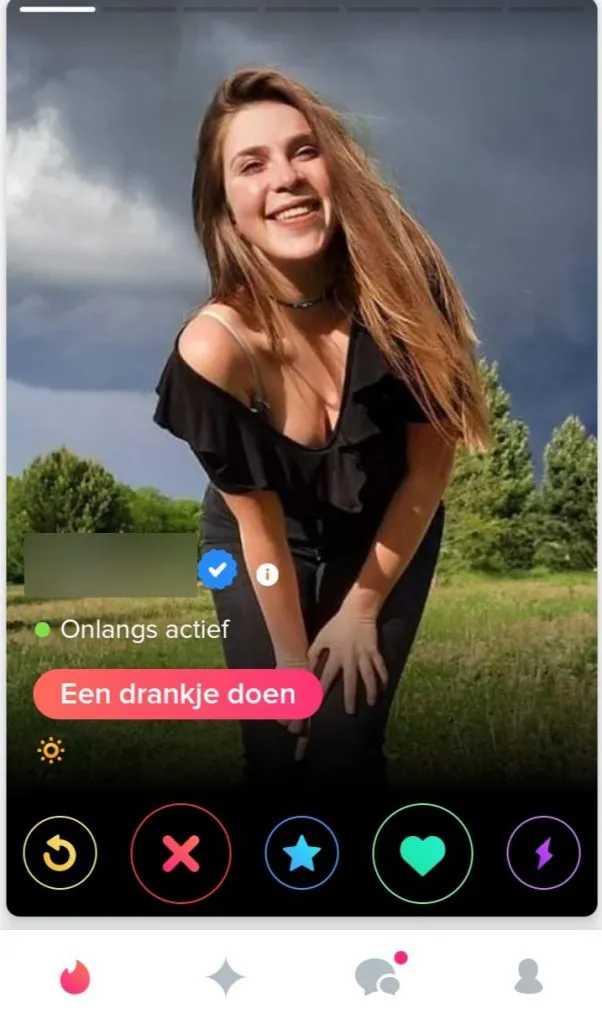This screenshot has width=602, height=1024.
Task: Go to your profile tab
Action: [x=528, y=977]
